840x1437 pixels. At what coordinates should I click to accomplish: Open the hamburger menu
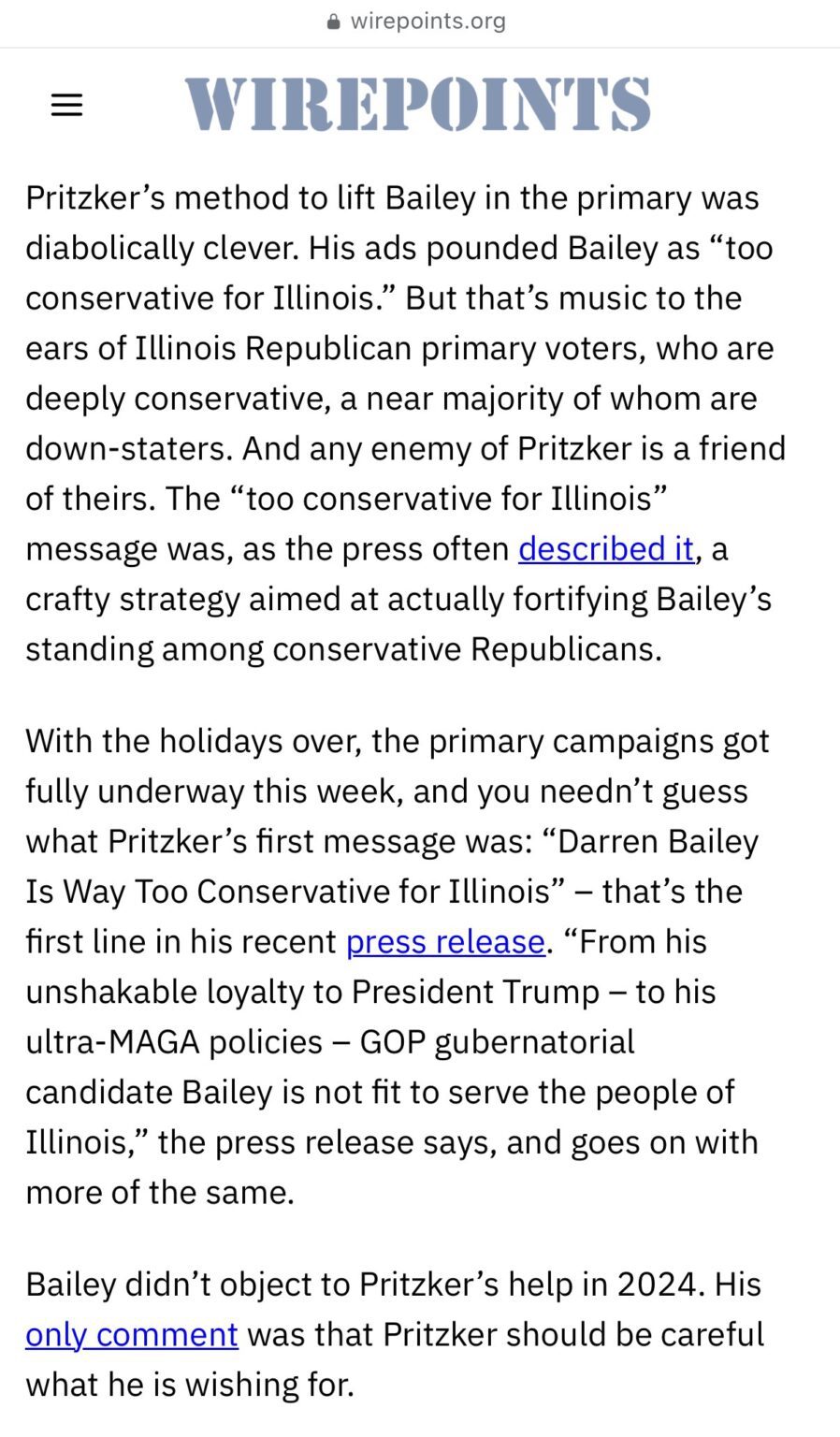pyautogui.click(x=66, y=104)
